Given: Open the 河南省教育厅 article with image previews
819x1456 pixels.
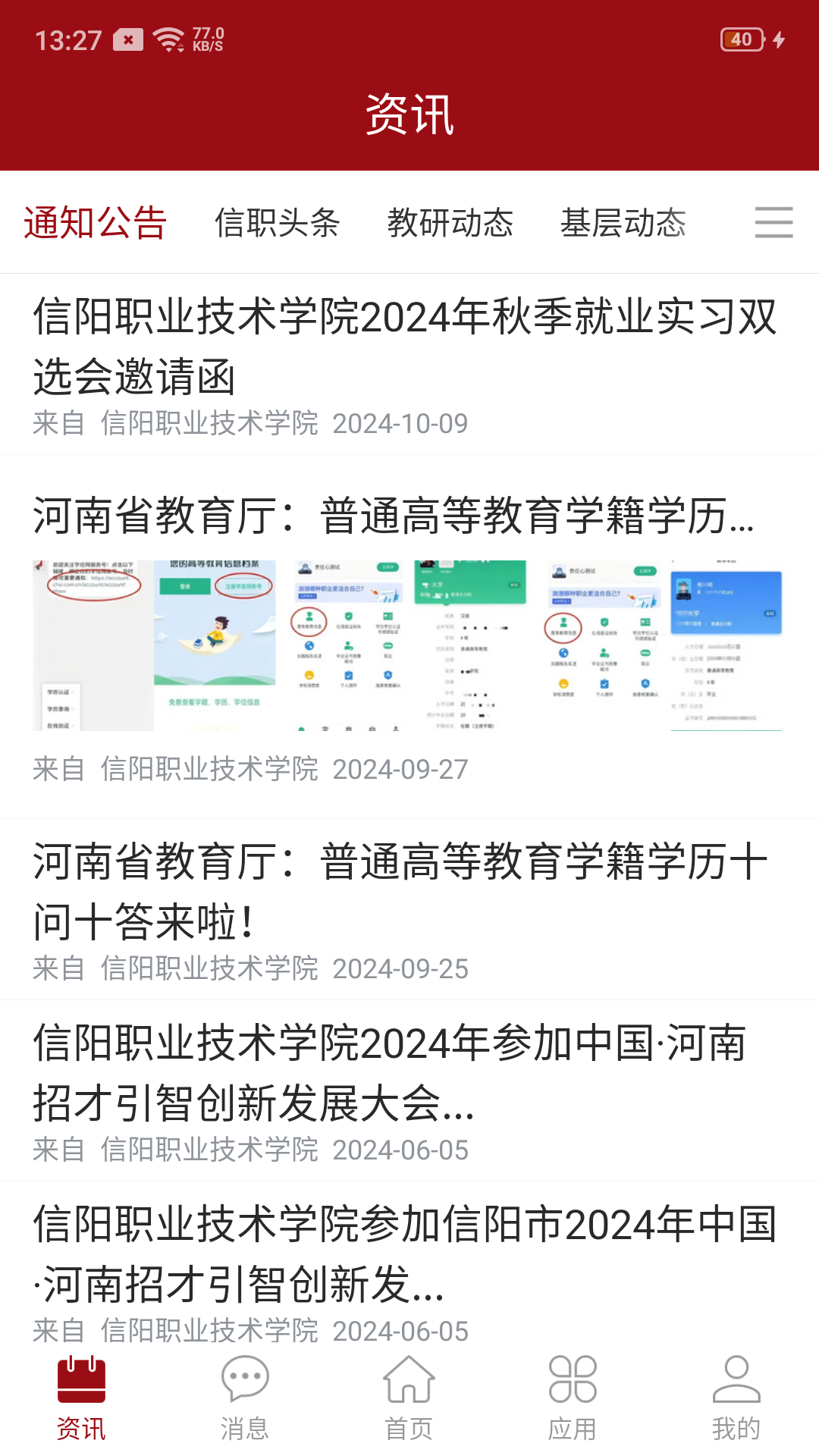Looking at the screenshot, I should pyautogui.click(x=394, y=519).
